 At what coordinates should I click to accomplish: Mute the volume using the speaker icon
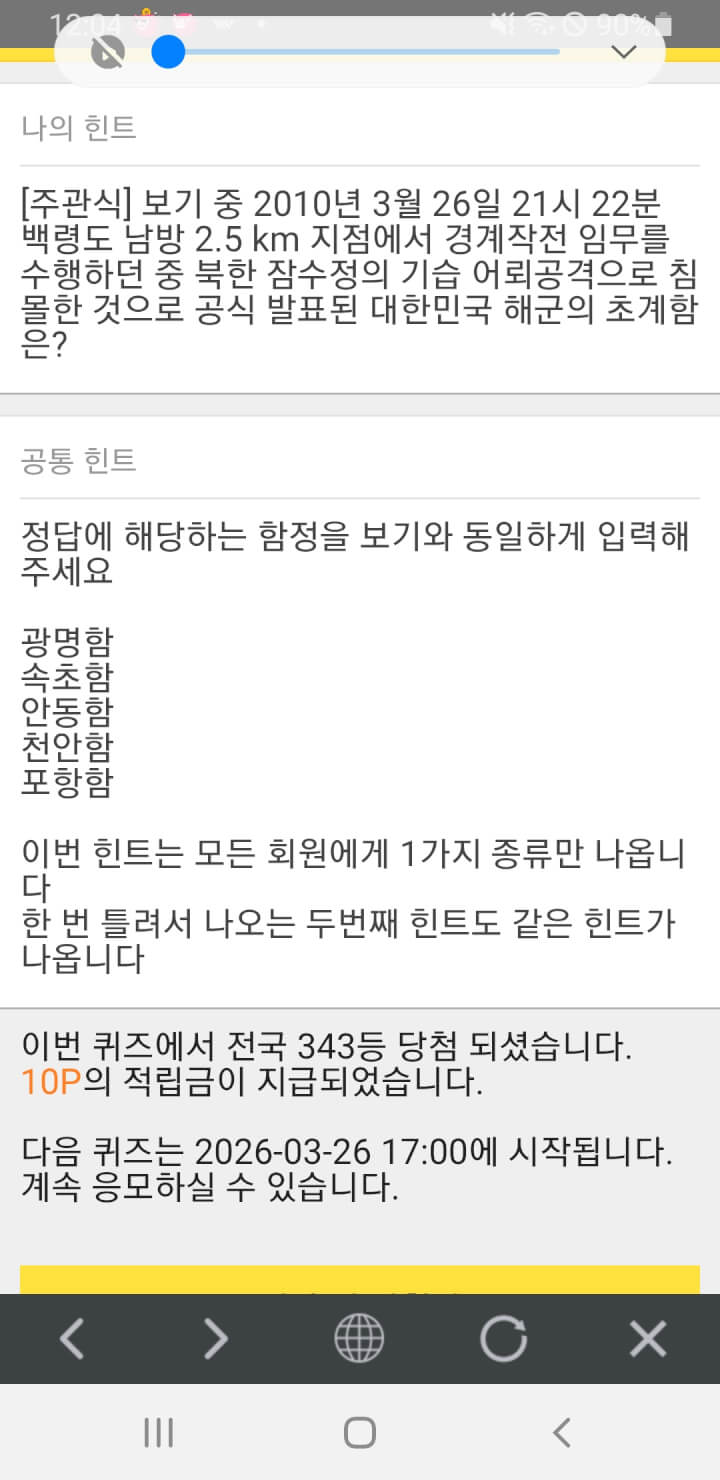pos(108,52)
